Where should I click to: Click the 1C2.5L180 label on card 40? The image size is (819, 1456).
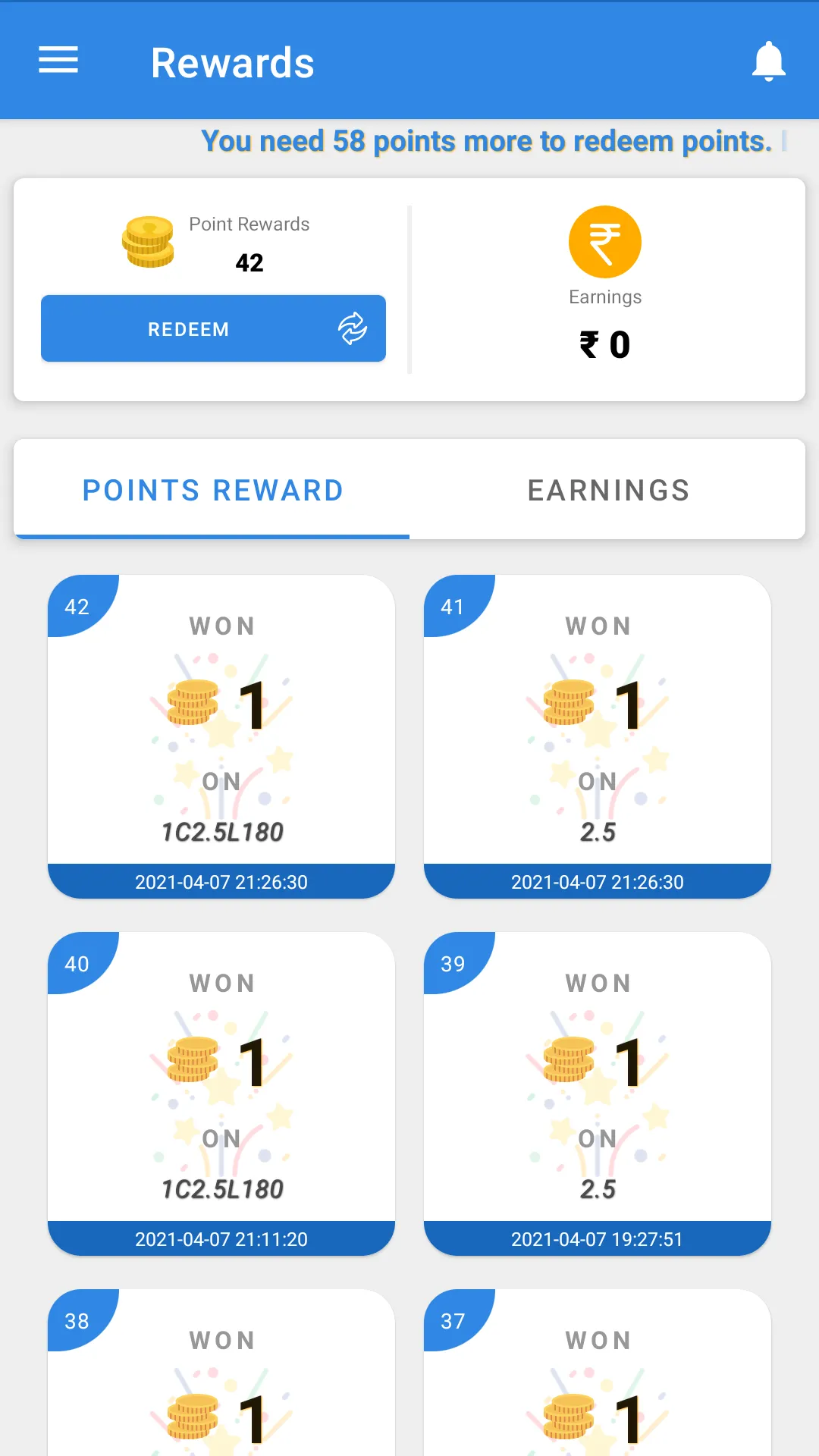221,1188
